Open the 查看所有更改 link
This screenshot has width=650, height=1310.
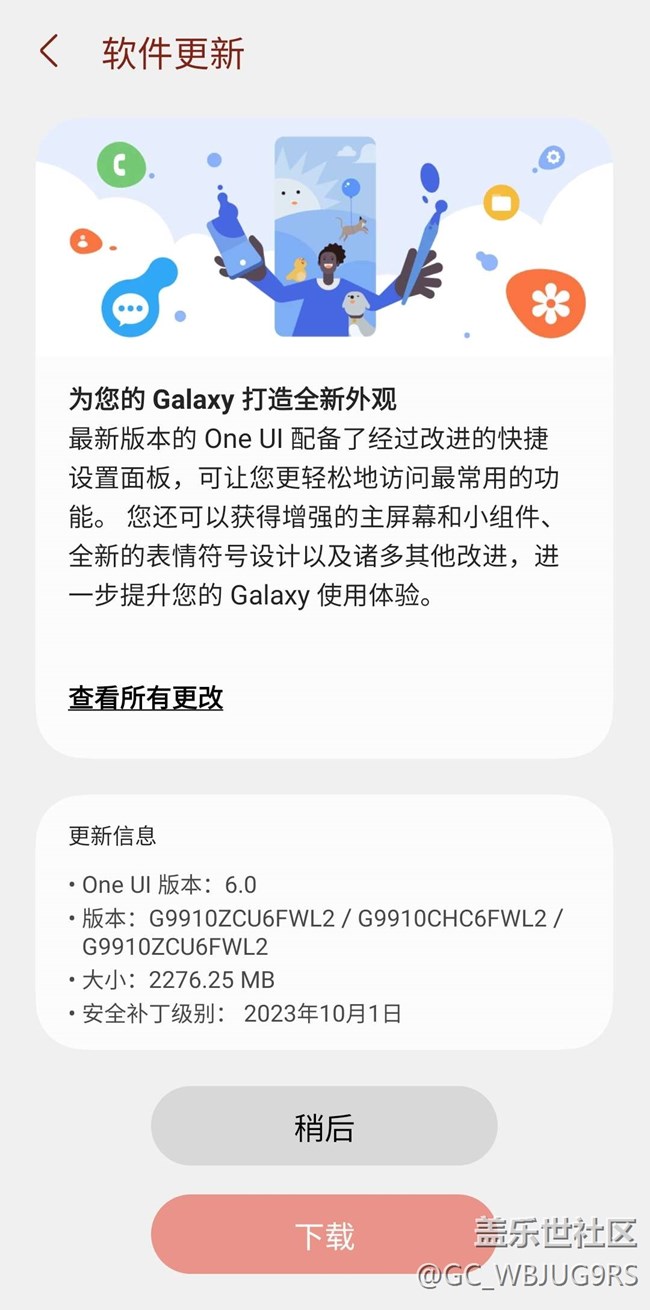pos(146,697)
